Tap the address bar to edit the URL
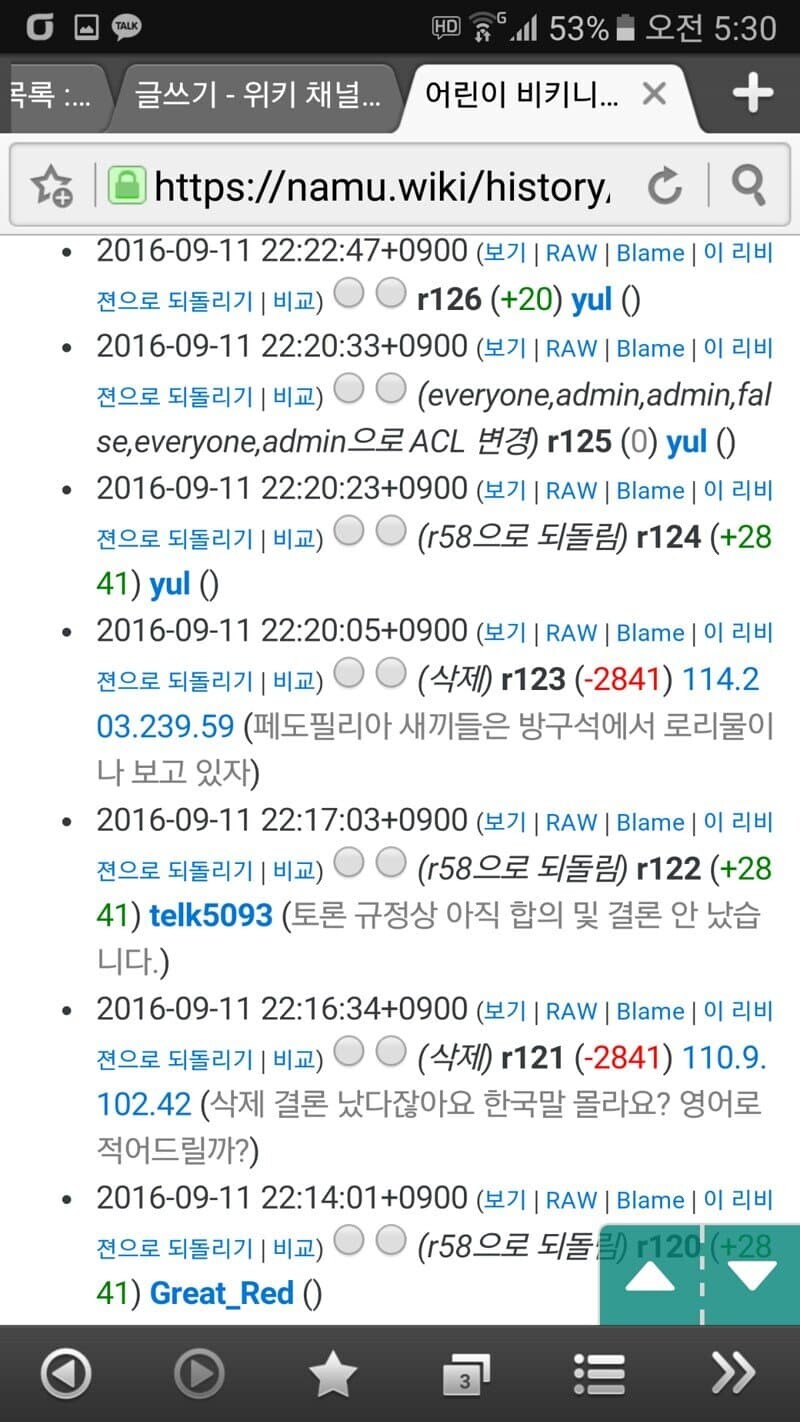 380,186
